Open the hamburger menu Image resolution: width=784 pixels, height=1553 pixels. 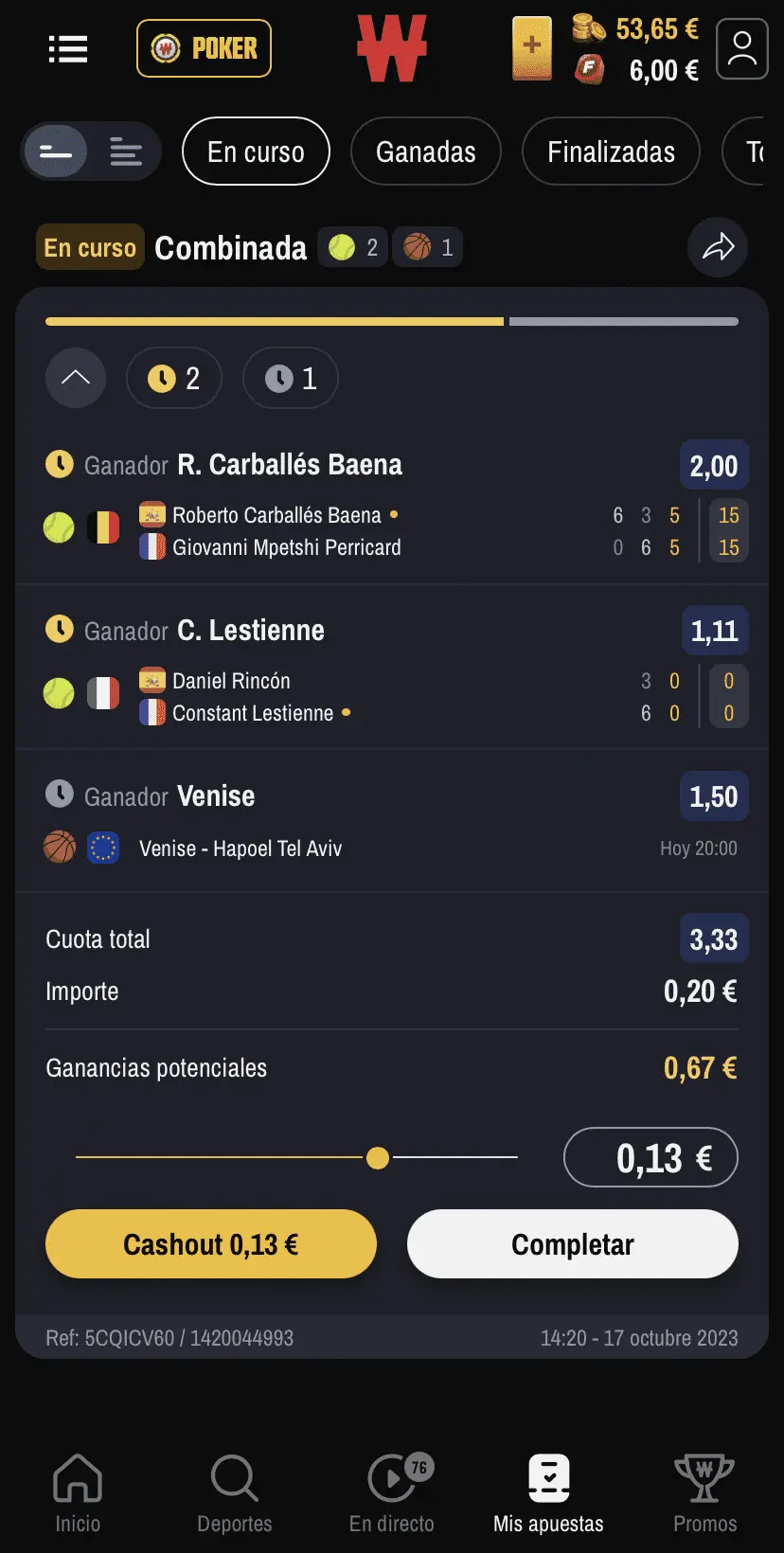click(x=68, y=49)
